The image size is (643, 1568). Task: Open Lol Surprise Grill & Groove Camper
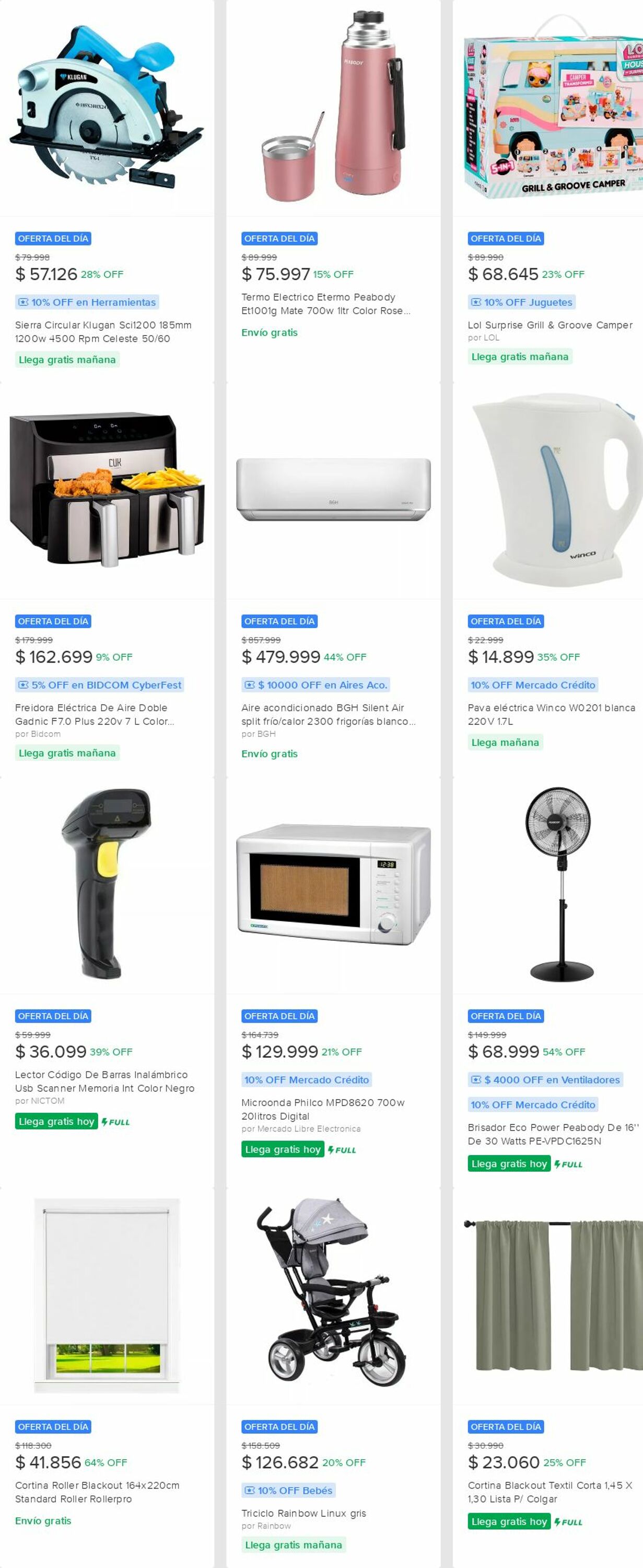click(x=550, y=325)
